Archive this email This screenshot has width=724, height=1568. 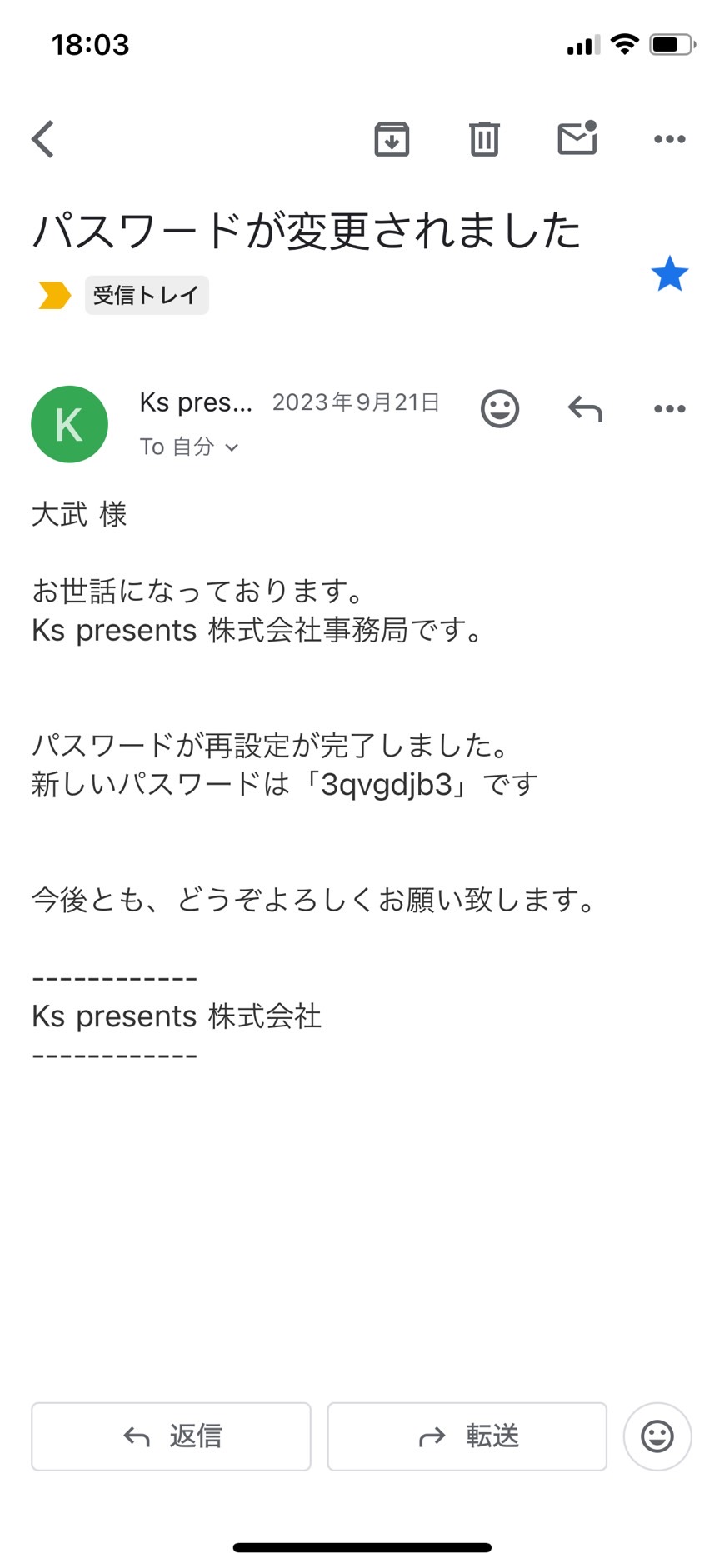pos(392,139)
